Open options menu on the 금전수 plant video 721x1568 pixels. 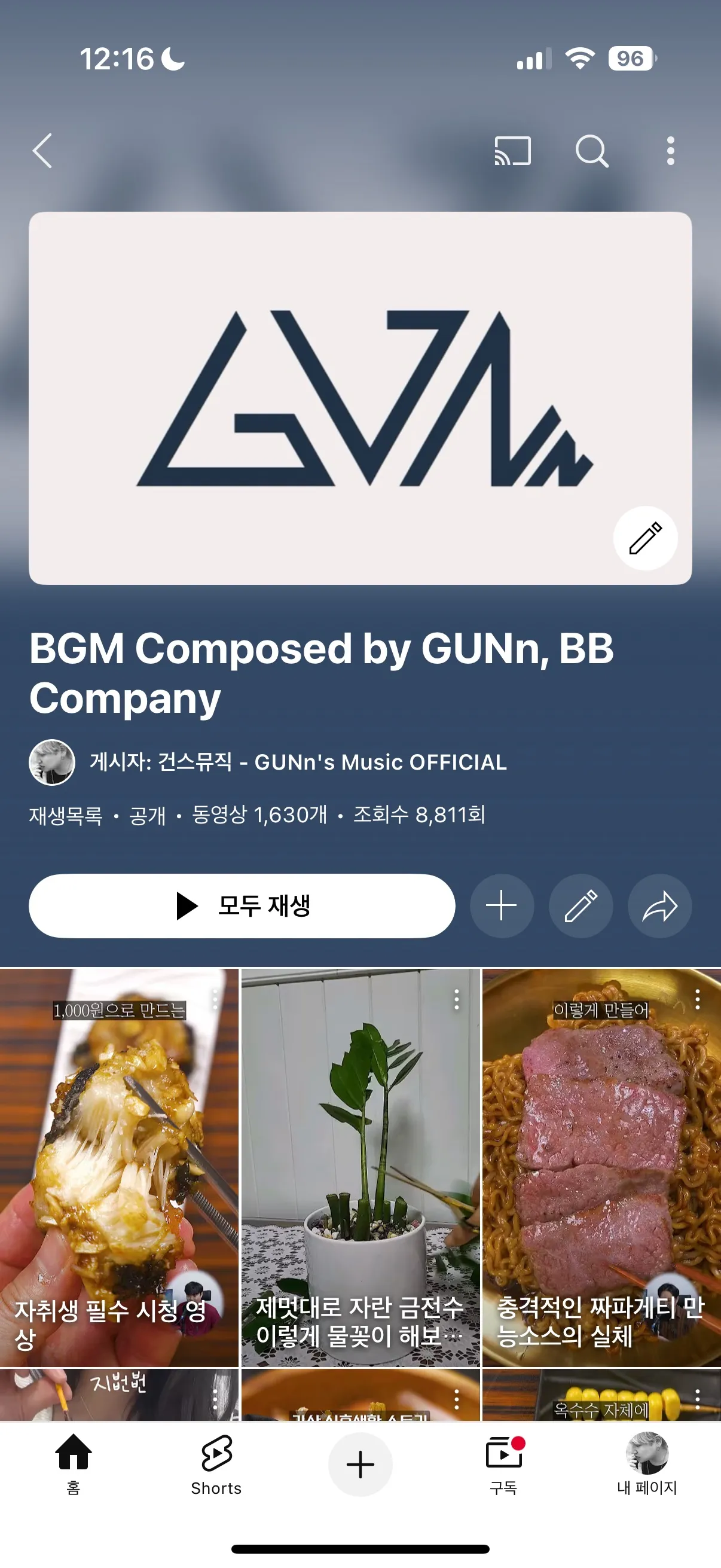tap(456, 997)
